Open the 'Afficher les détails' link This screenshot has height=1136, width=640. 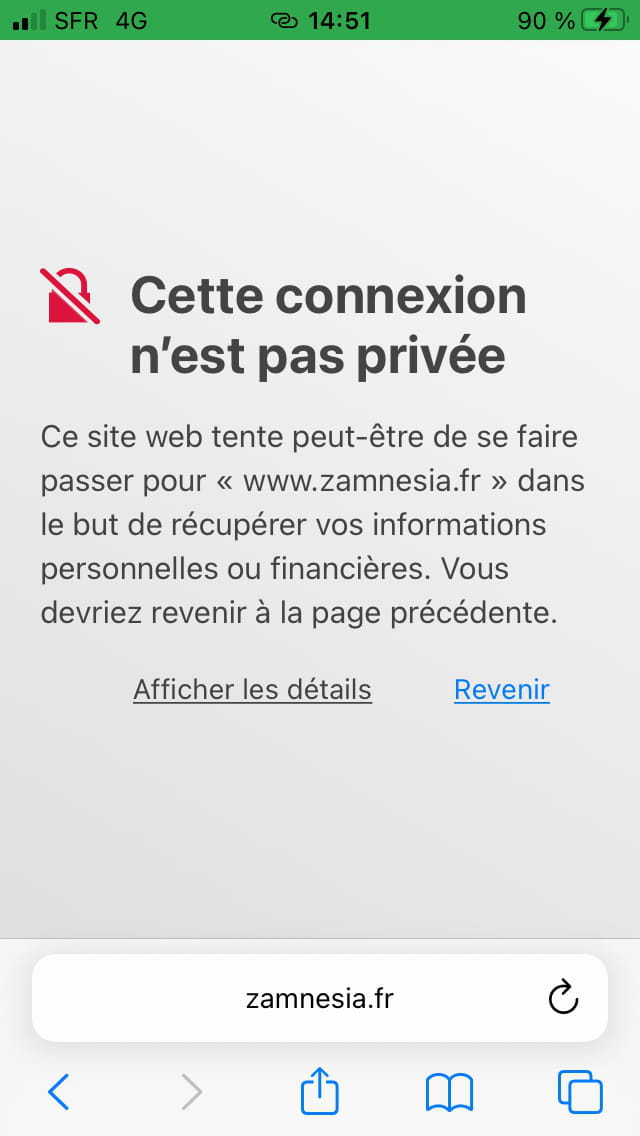[x=252, y=689]
